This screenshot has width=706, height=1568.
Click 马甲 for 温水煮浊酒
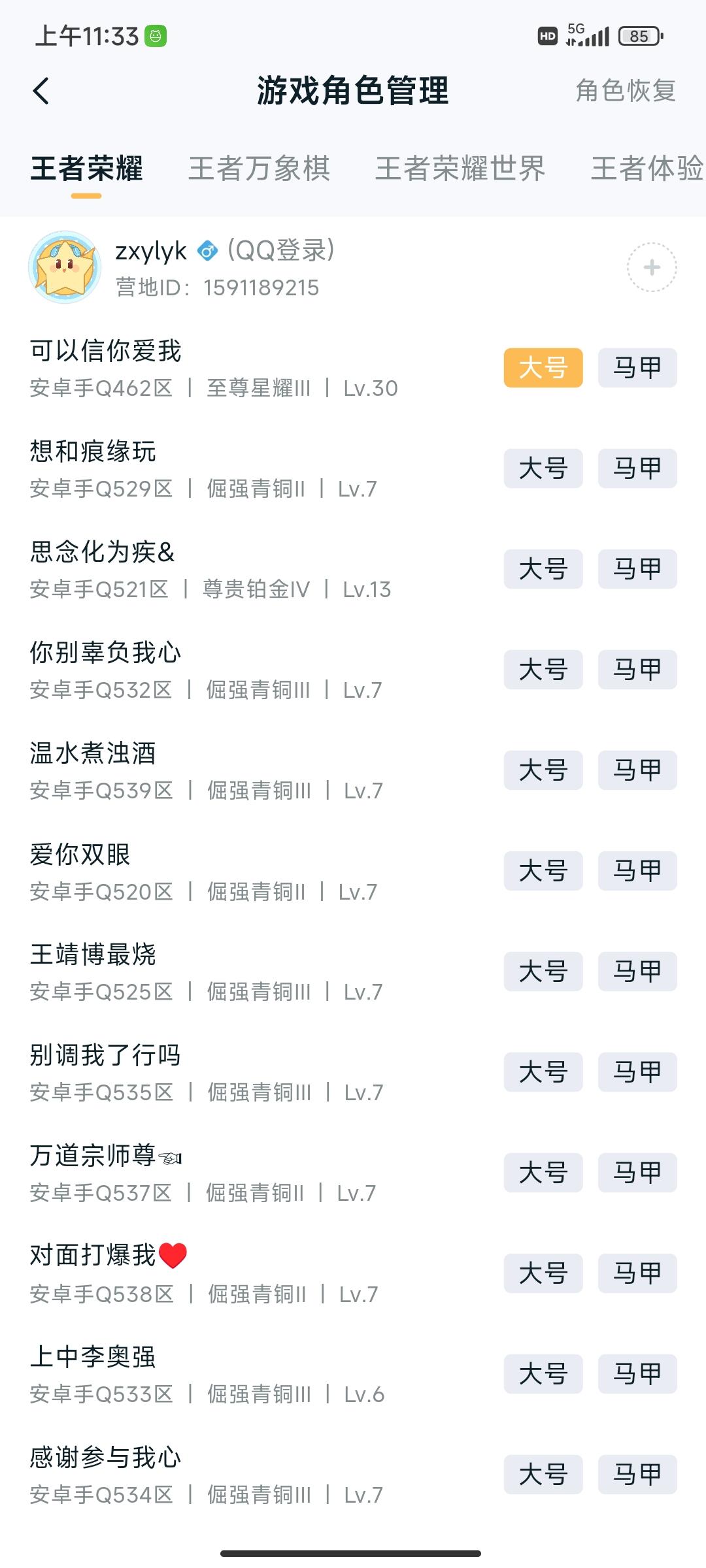click(x=637, y=770)
